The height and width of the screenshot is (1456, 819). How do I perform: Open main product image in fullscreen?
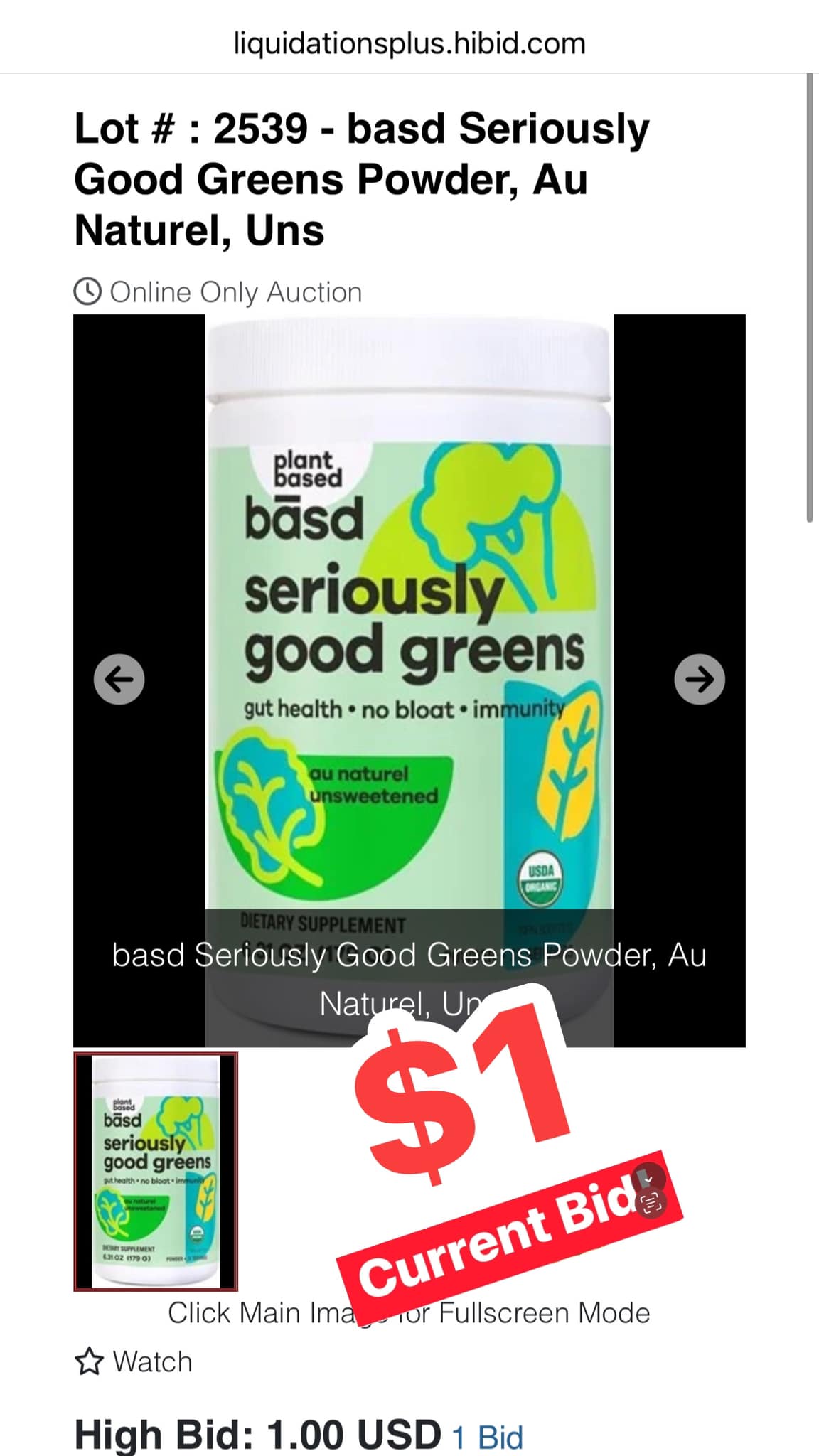click(x=409, y=604)
